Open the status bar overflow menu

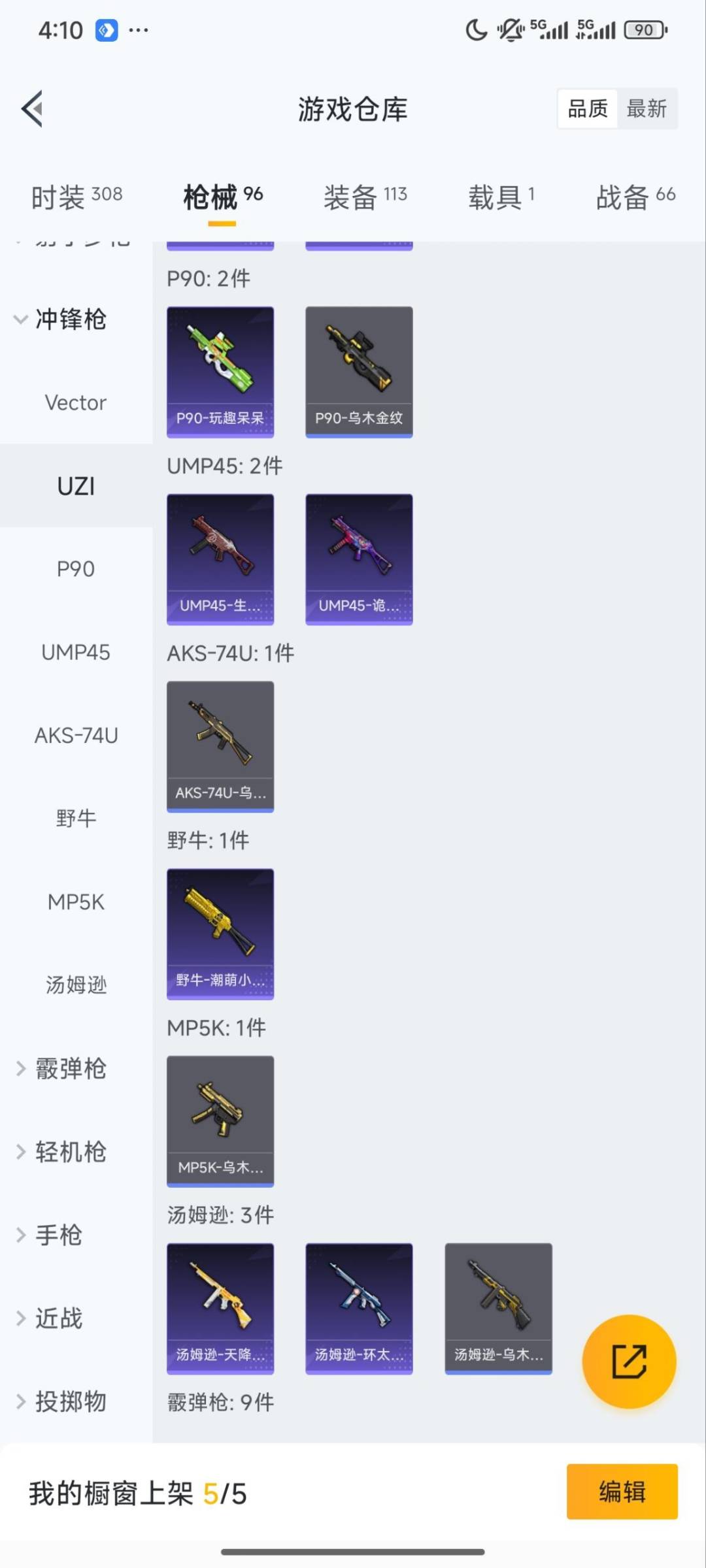(139, 29)
